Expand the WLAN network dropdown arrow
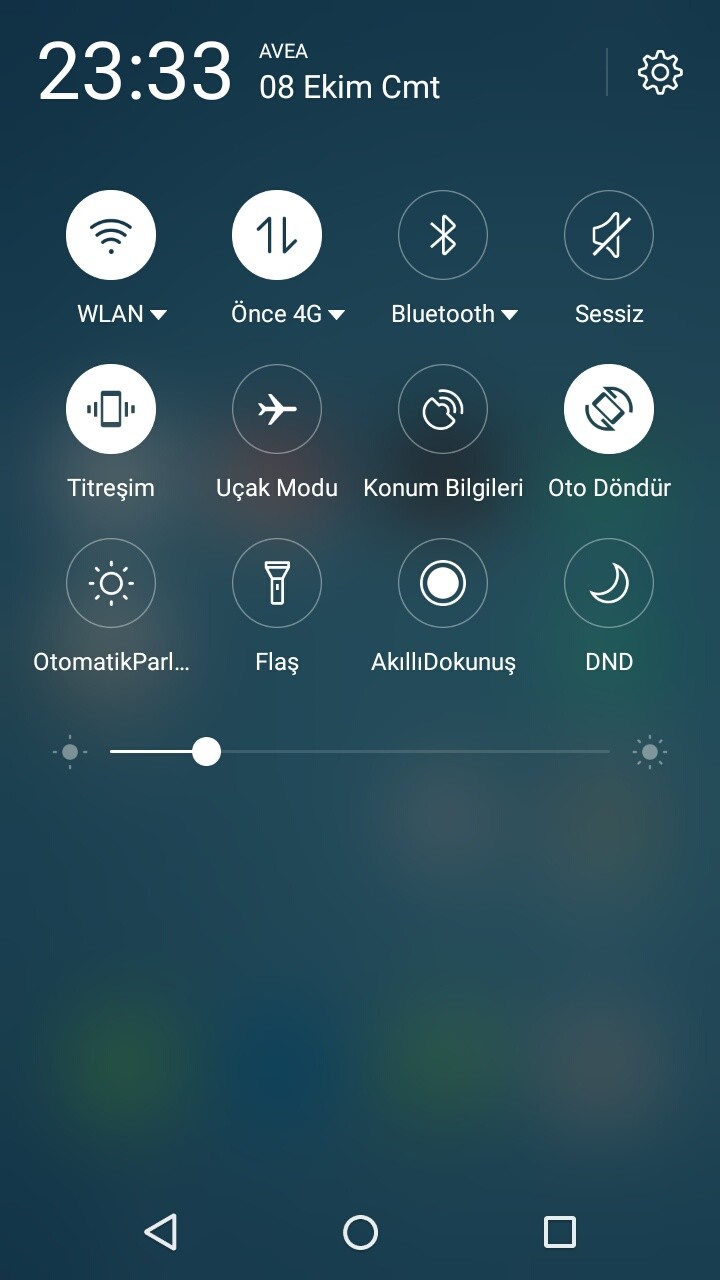Image resolution: width=720 pixels, height=1280 pixels. tap(158, 315)
